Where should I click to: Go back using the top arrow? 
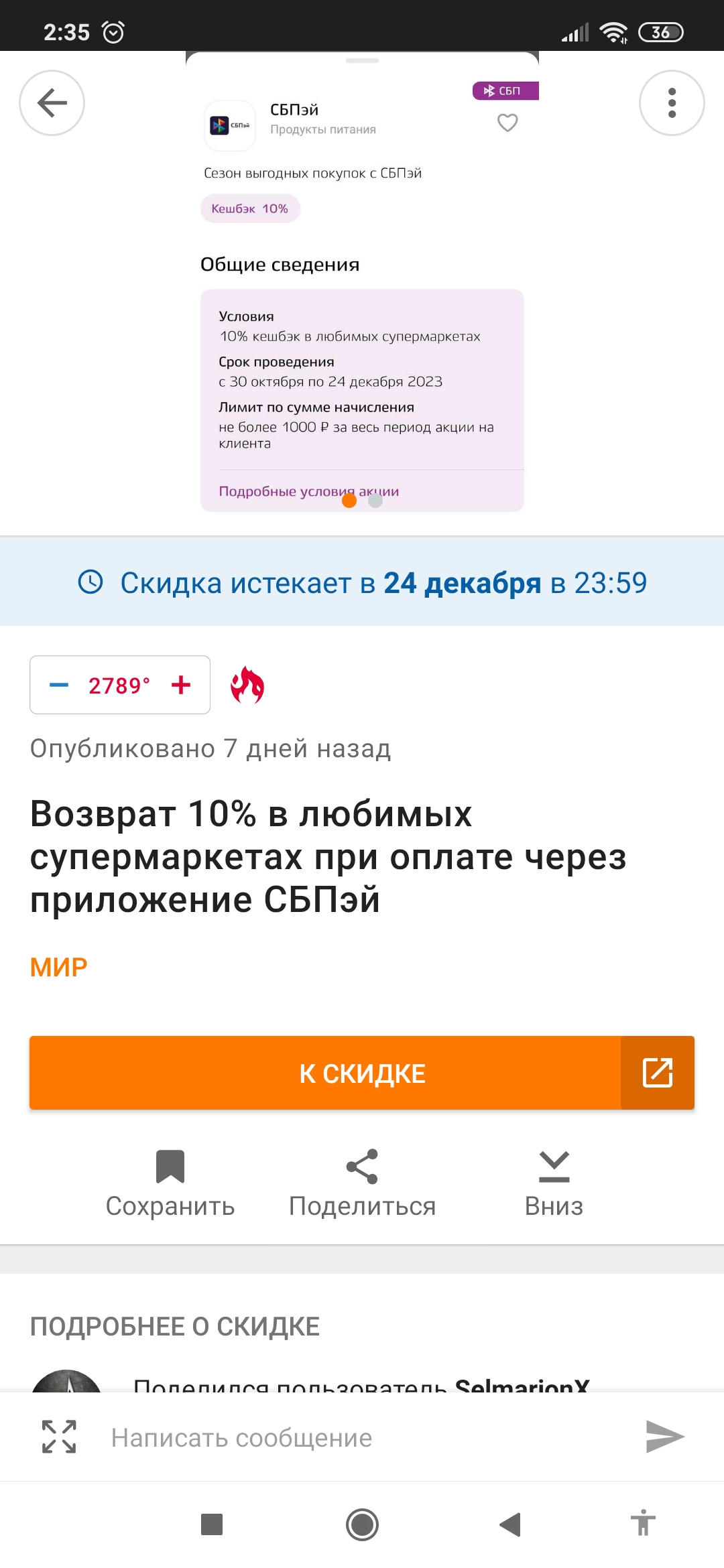[52, 103]
